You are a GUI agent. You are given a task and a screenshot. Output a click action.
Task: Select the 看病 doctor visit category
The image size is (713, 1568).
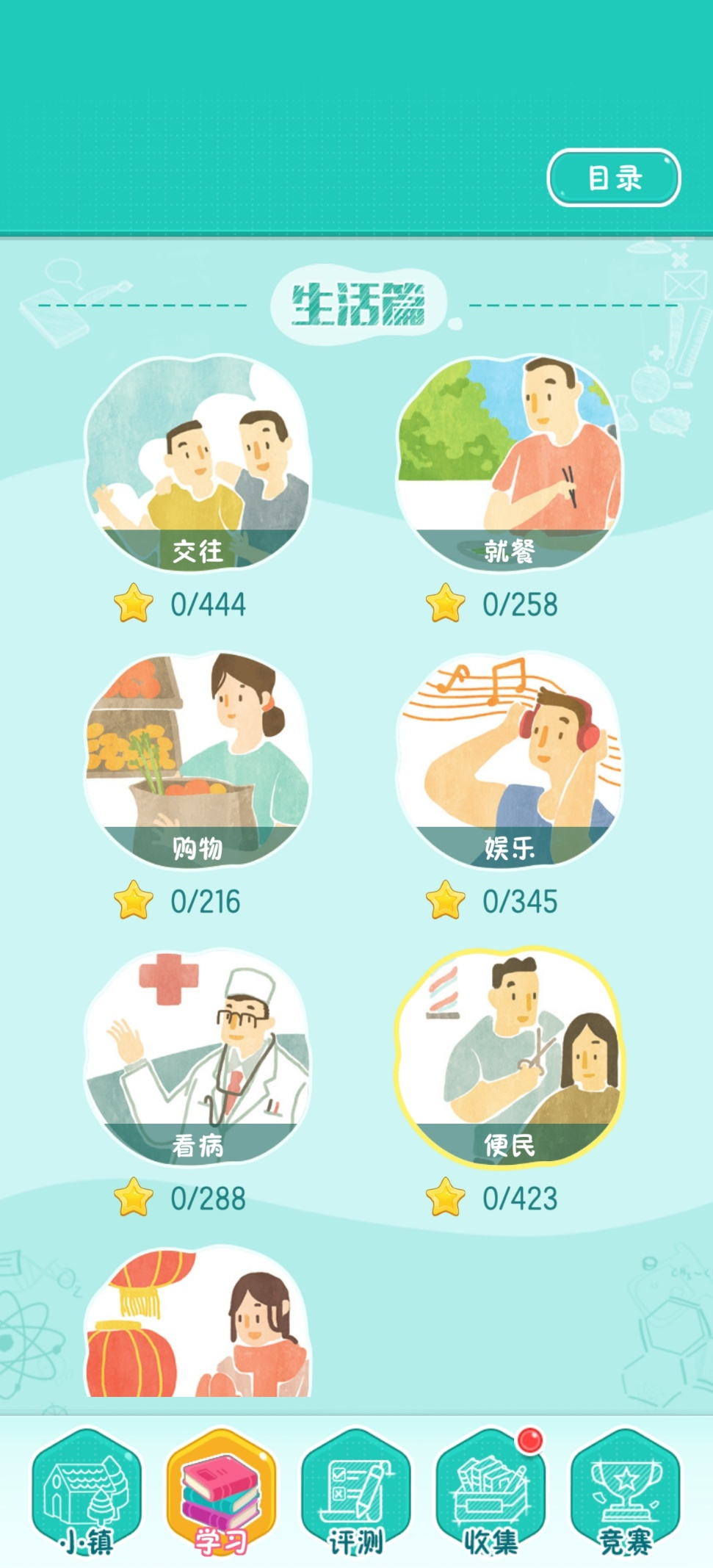pos(198,1058)
